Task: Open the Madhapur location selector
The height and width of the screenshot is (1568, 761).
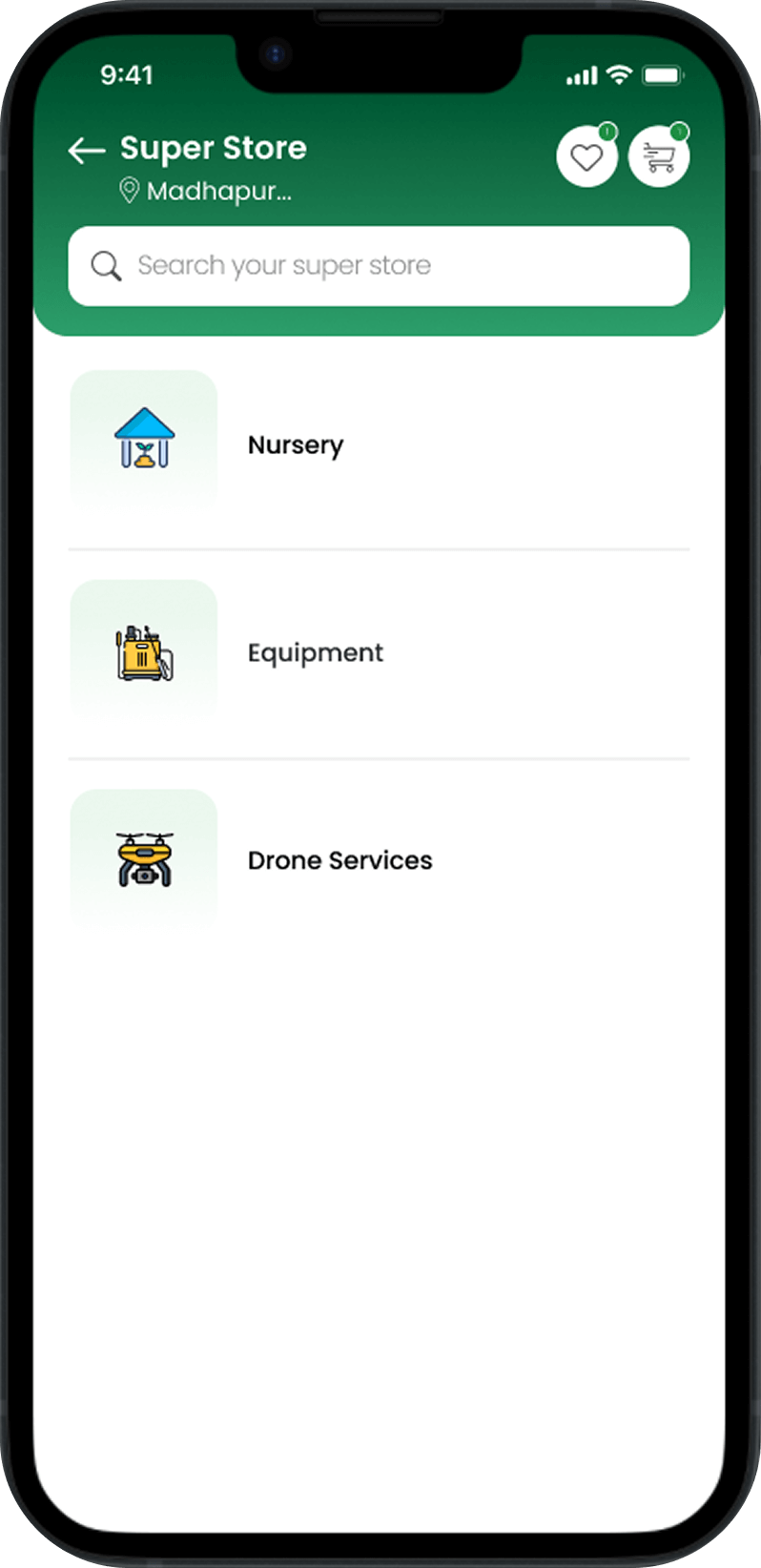Action: coord(218,192)
